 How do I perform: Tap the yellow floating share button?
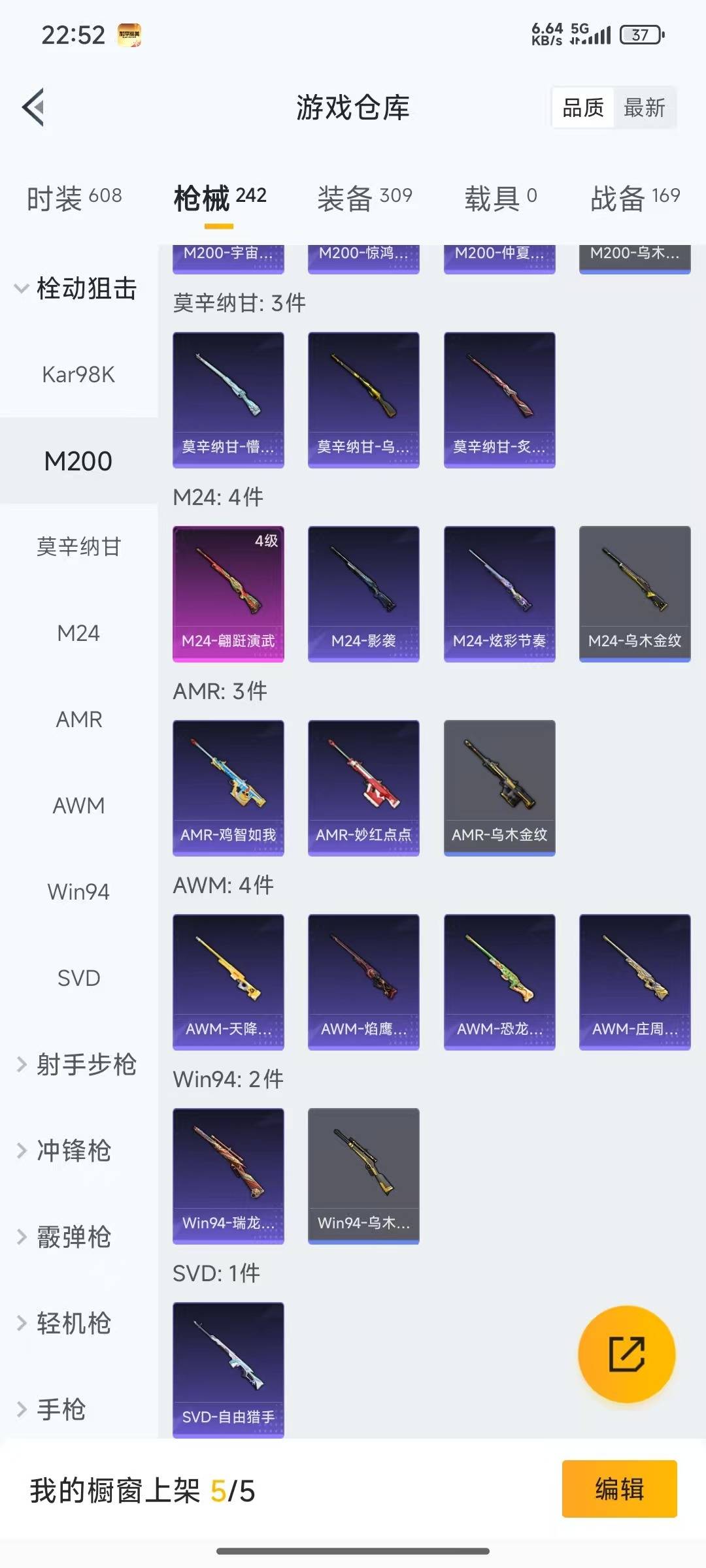(626, 1354)
